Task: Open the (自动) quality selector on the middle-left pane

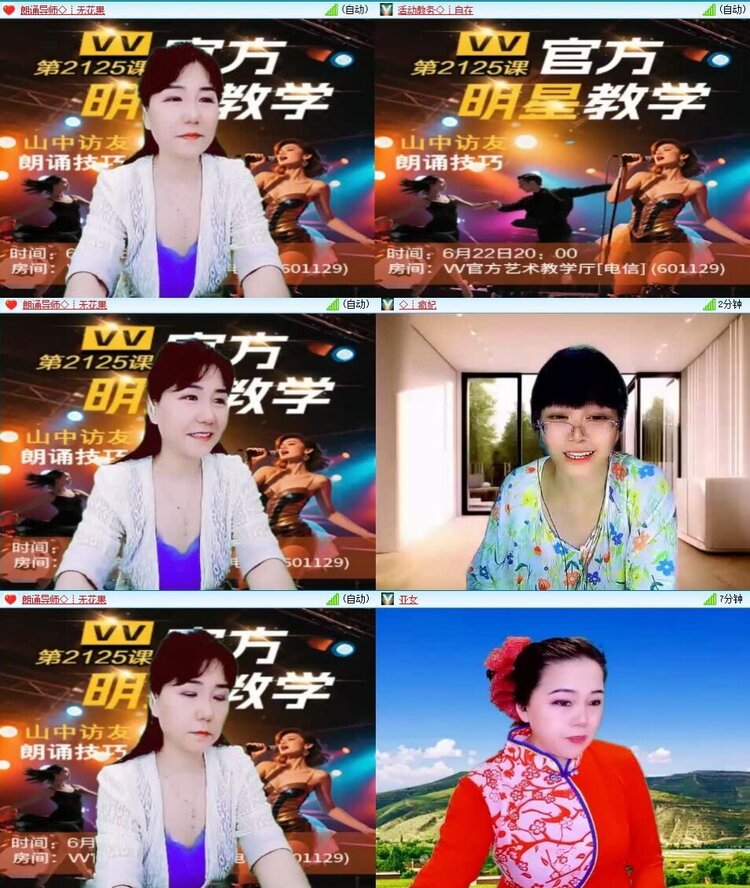Action: coord(356,305)
